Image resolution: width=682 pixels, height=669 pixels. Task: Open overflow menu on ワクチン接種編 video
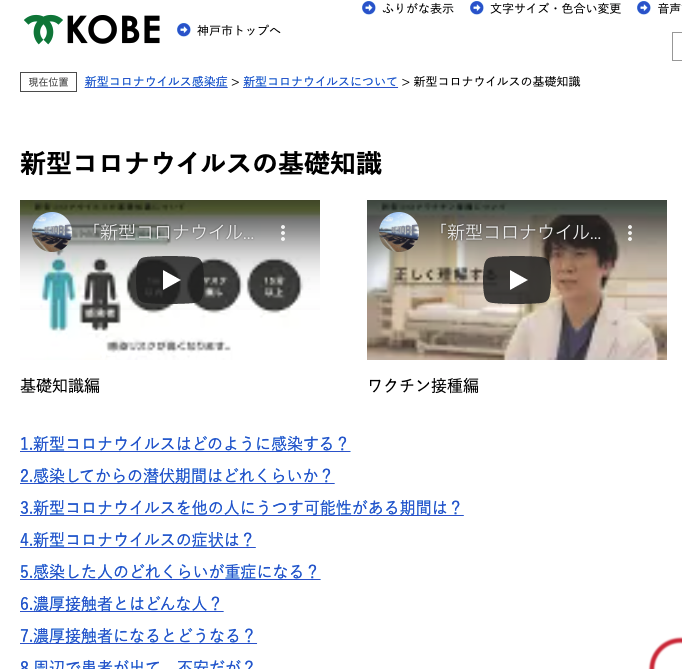pos(630,233)
